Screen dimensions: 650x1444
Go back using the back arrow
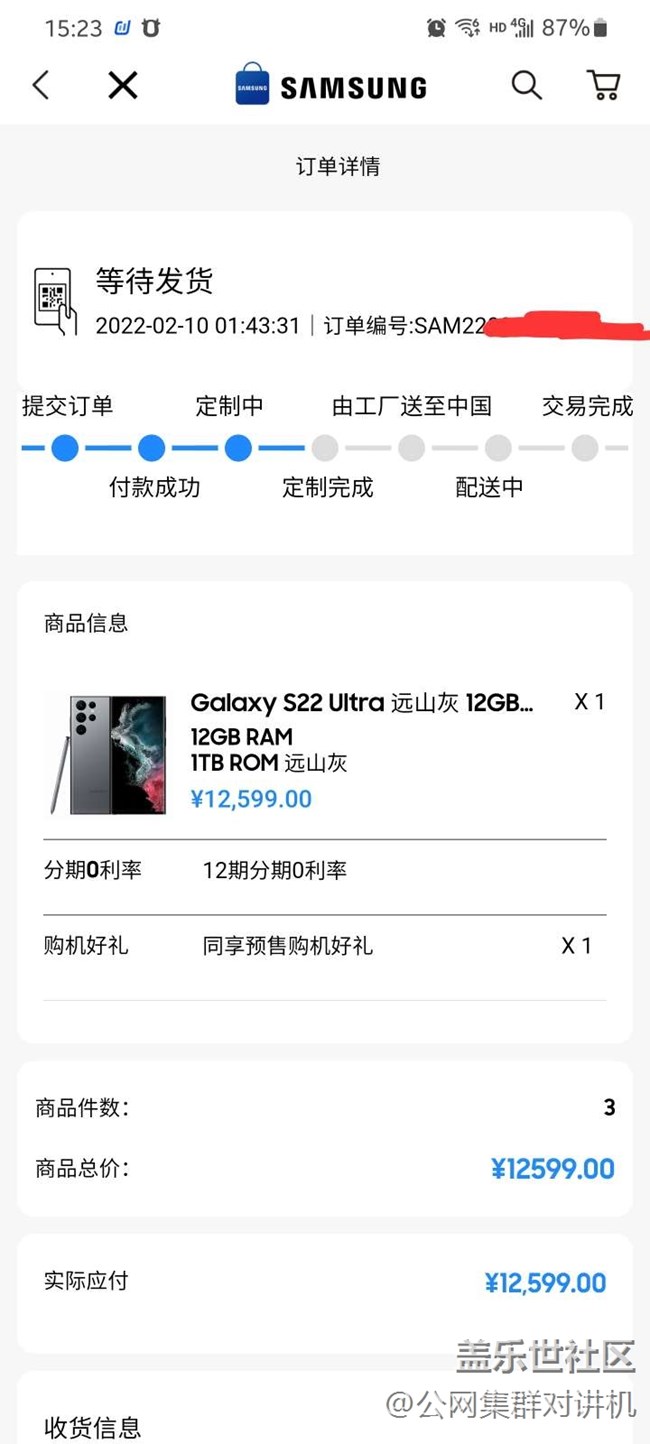pyautogui.click(x=41, y=86)
